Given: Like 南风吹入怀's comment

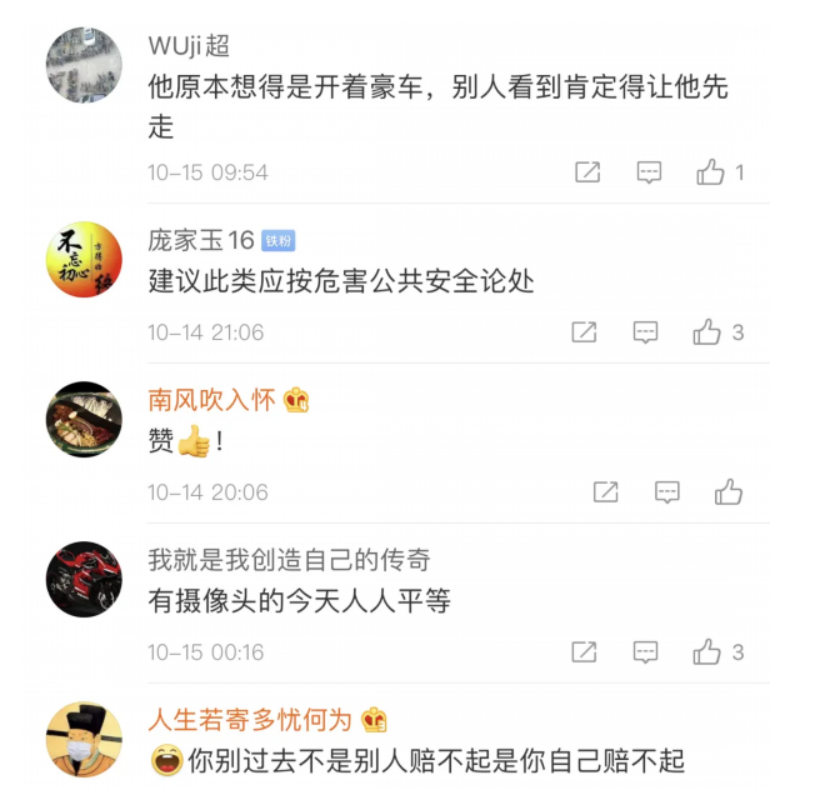Looking at the screenshot, I should 729,492.
